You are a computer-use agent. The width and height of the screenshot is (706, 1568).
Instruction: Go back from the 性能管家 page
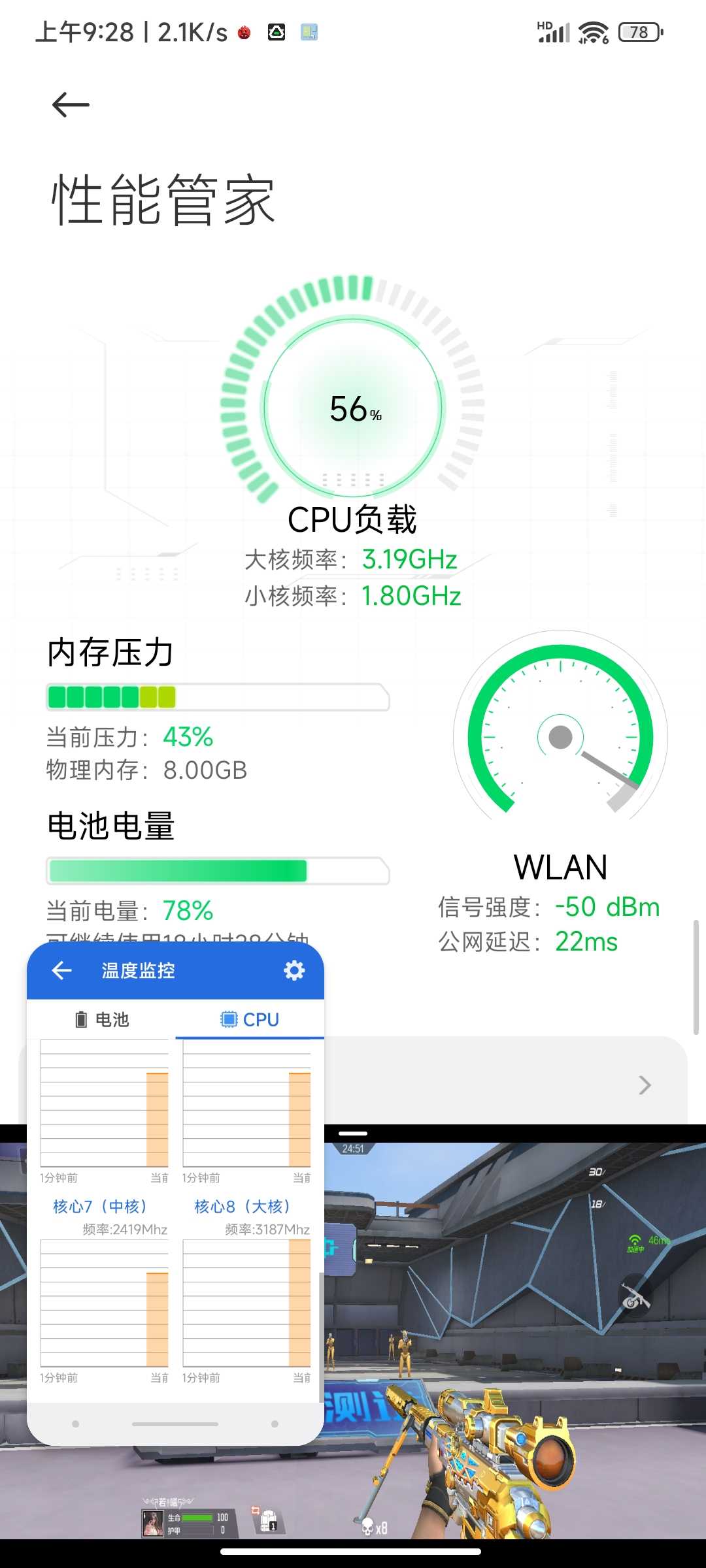click(x=71, y=105)
